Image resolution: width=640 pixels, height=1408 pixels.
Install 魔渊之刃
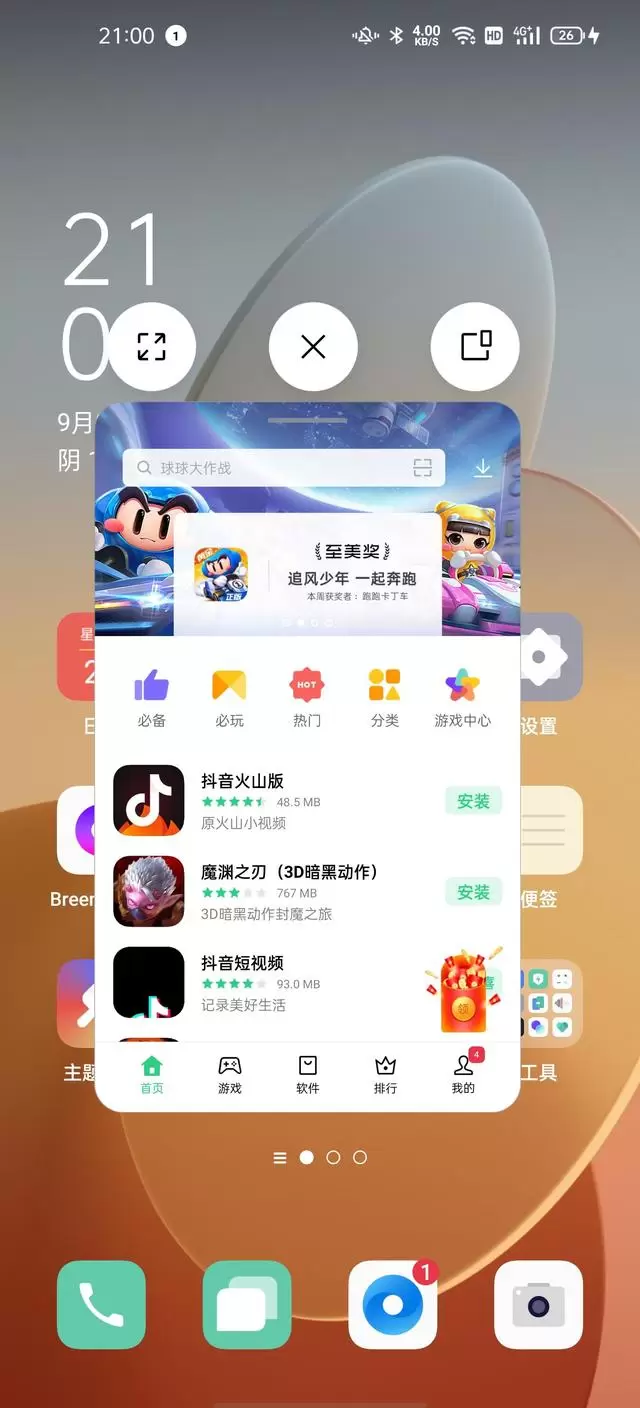tap(473, 892)
